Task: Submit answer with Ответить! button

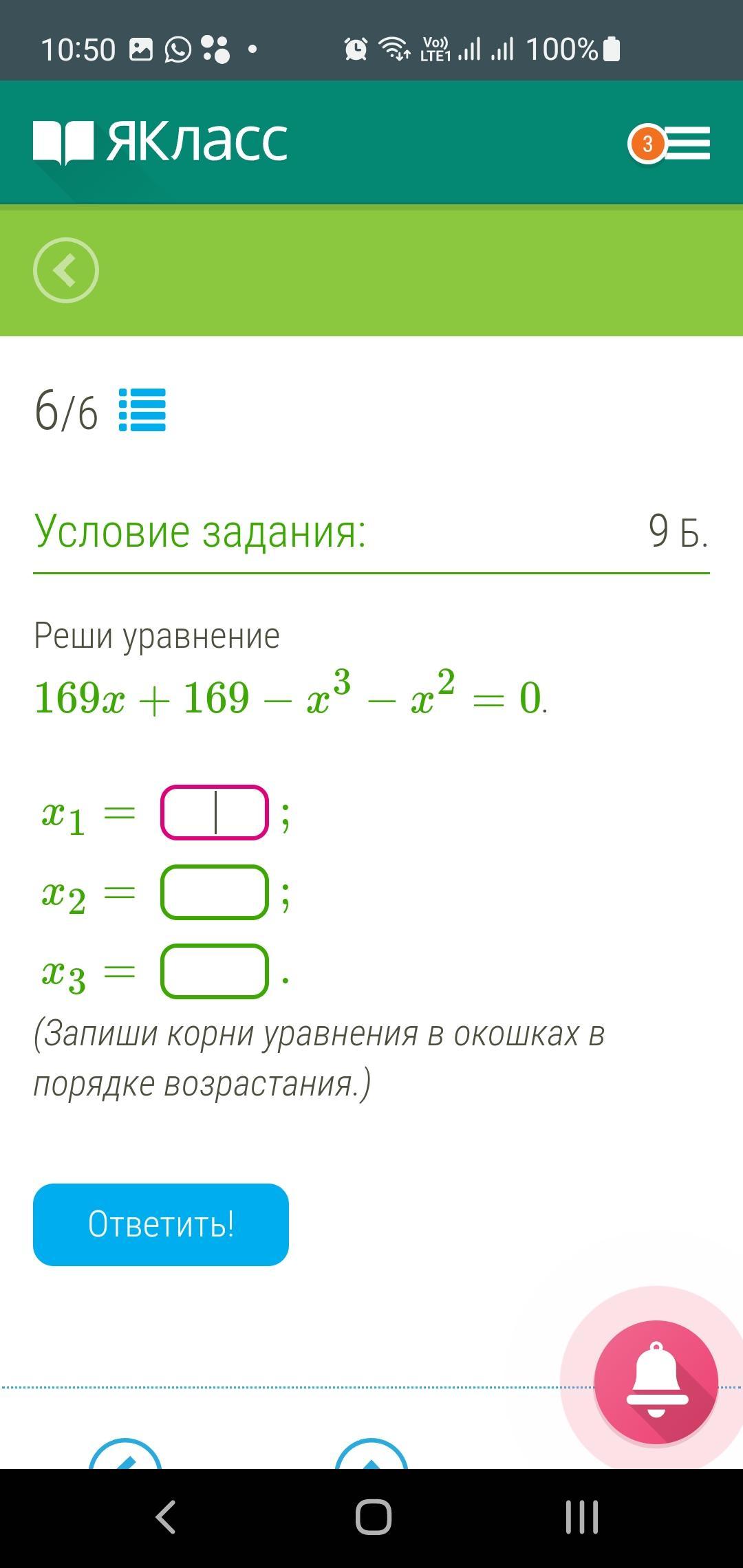Action: click(x=161, y=1224)
